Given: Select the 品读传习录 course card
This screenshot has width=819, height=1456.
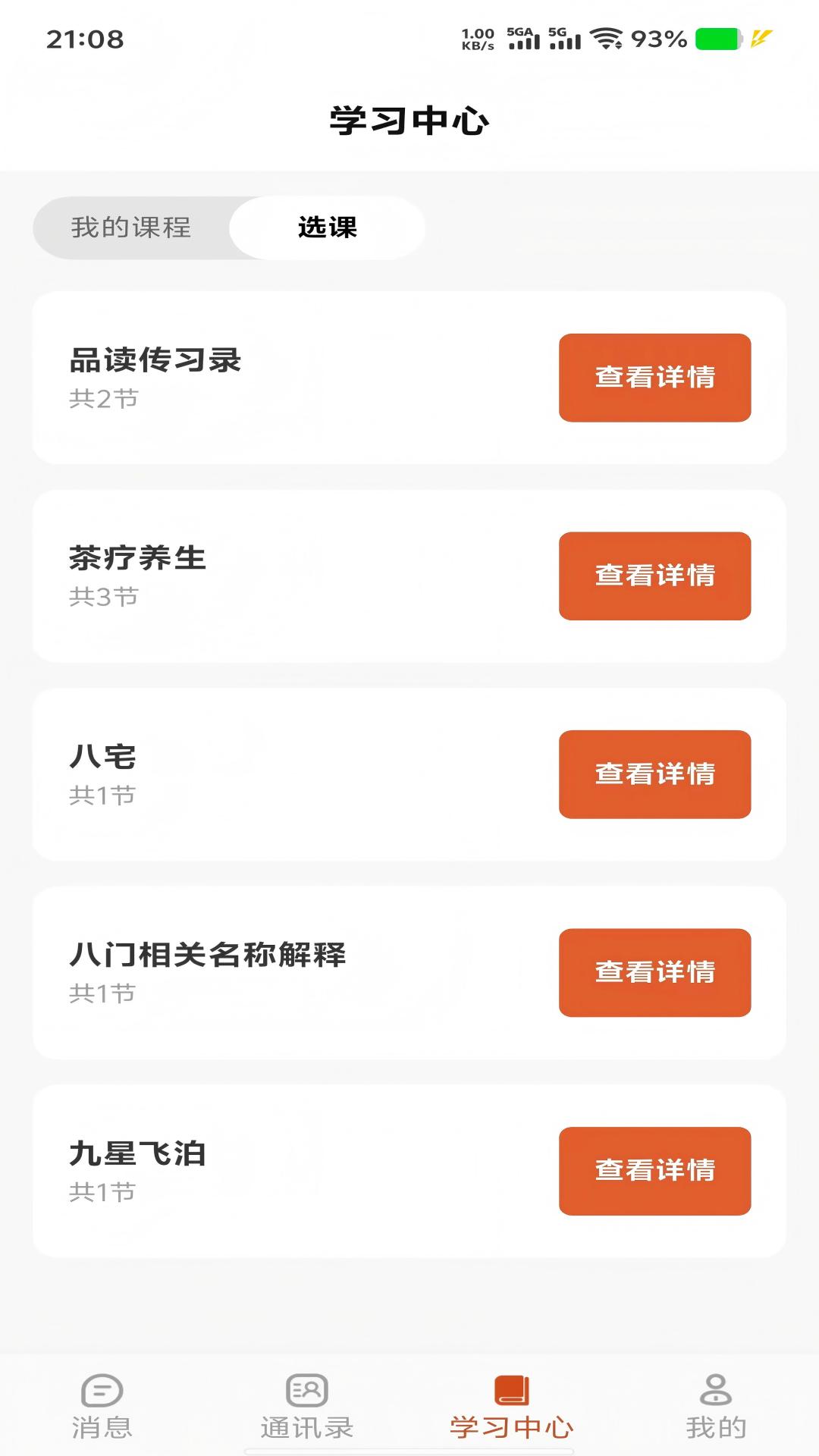Looking at the screenshot, I should click(303, 378).
